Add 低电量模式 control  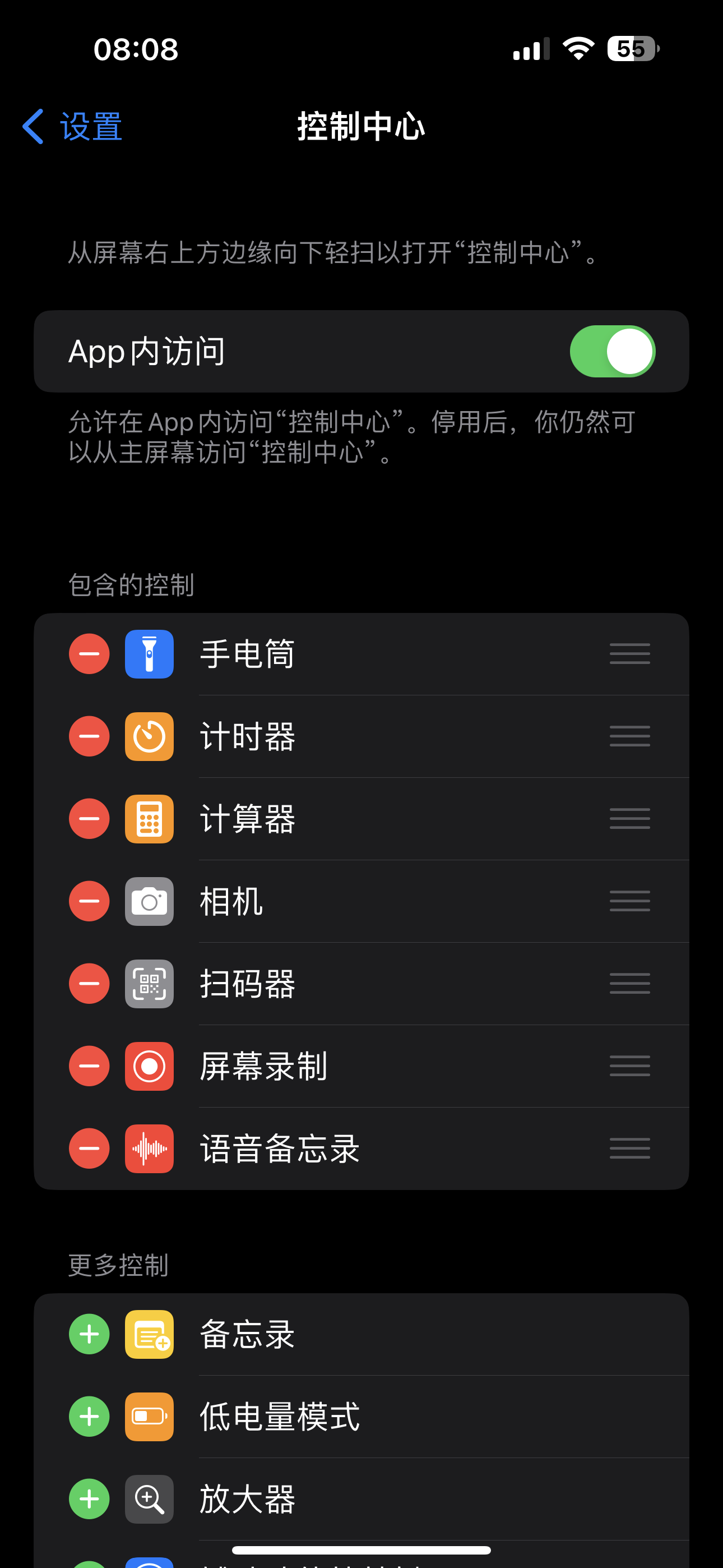pyautogui.click(x=90, y=1417)
